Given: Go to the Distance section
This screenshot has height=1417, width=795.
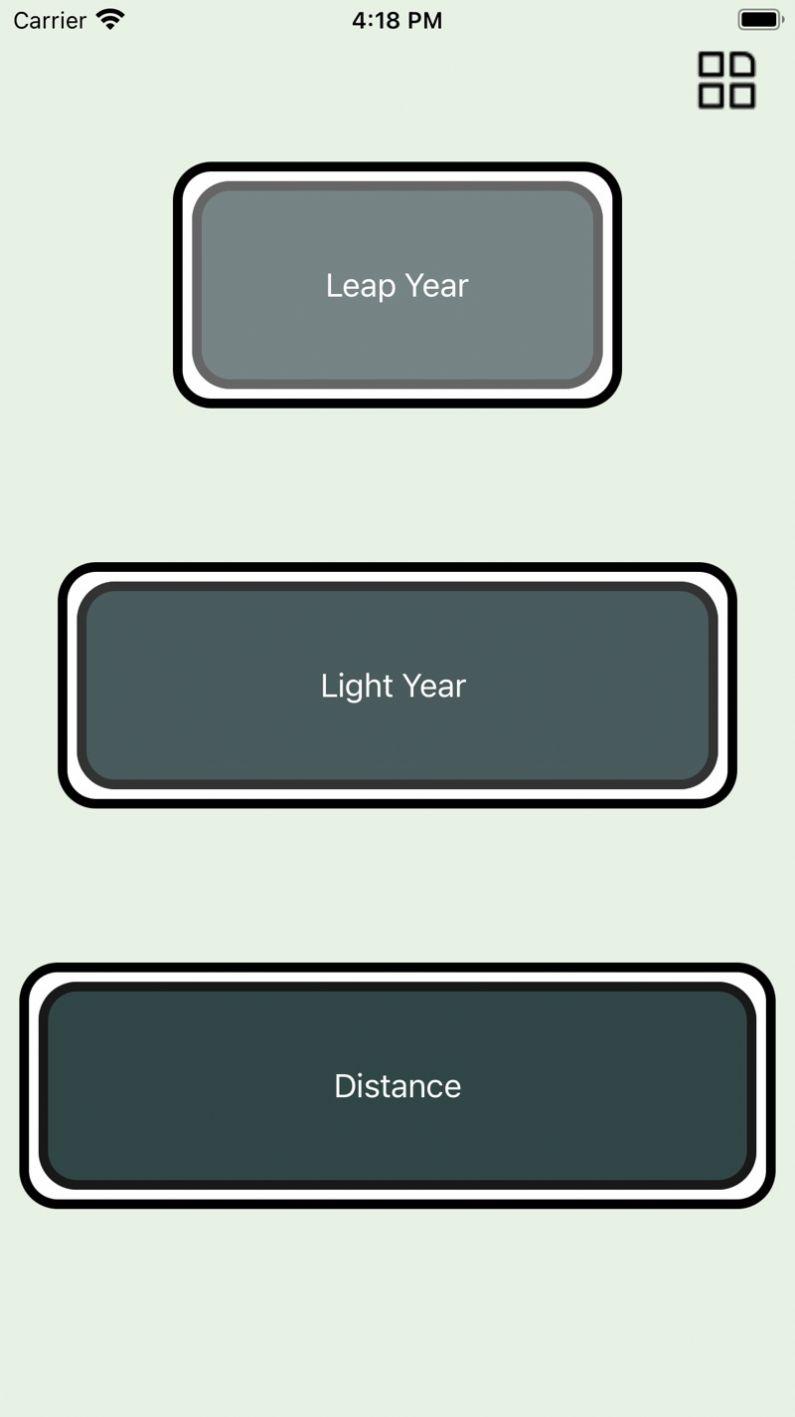Looking at the screenshot, I should tap(397, 1085).
